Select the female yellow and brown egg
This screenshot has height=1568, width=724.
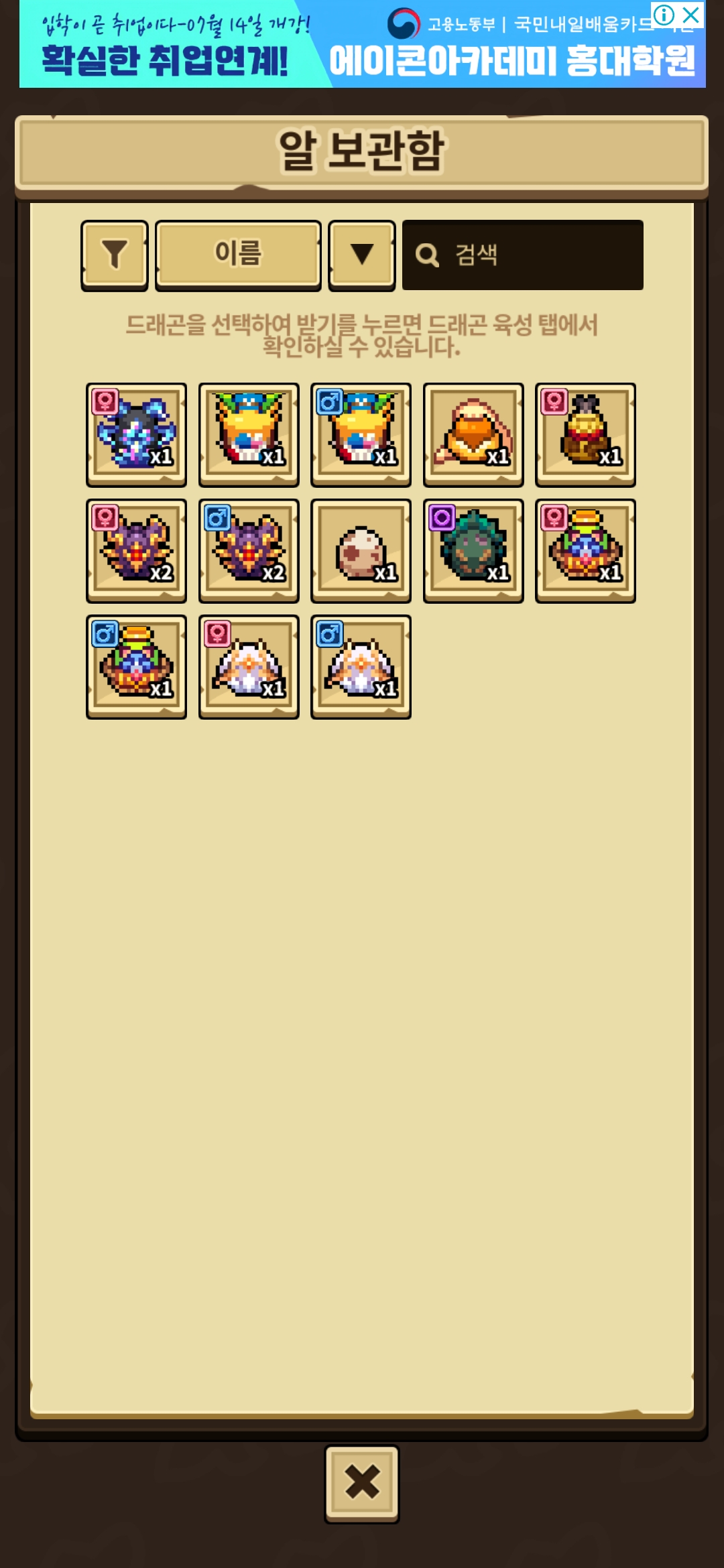point(585,434)
